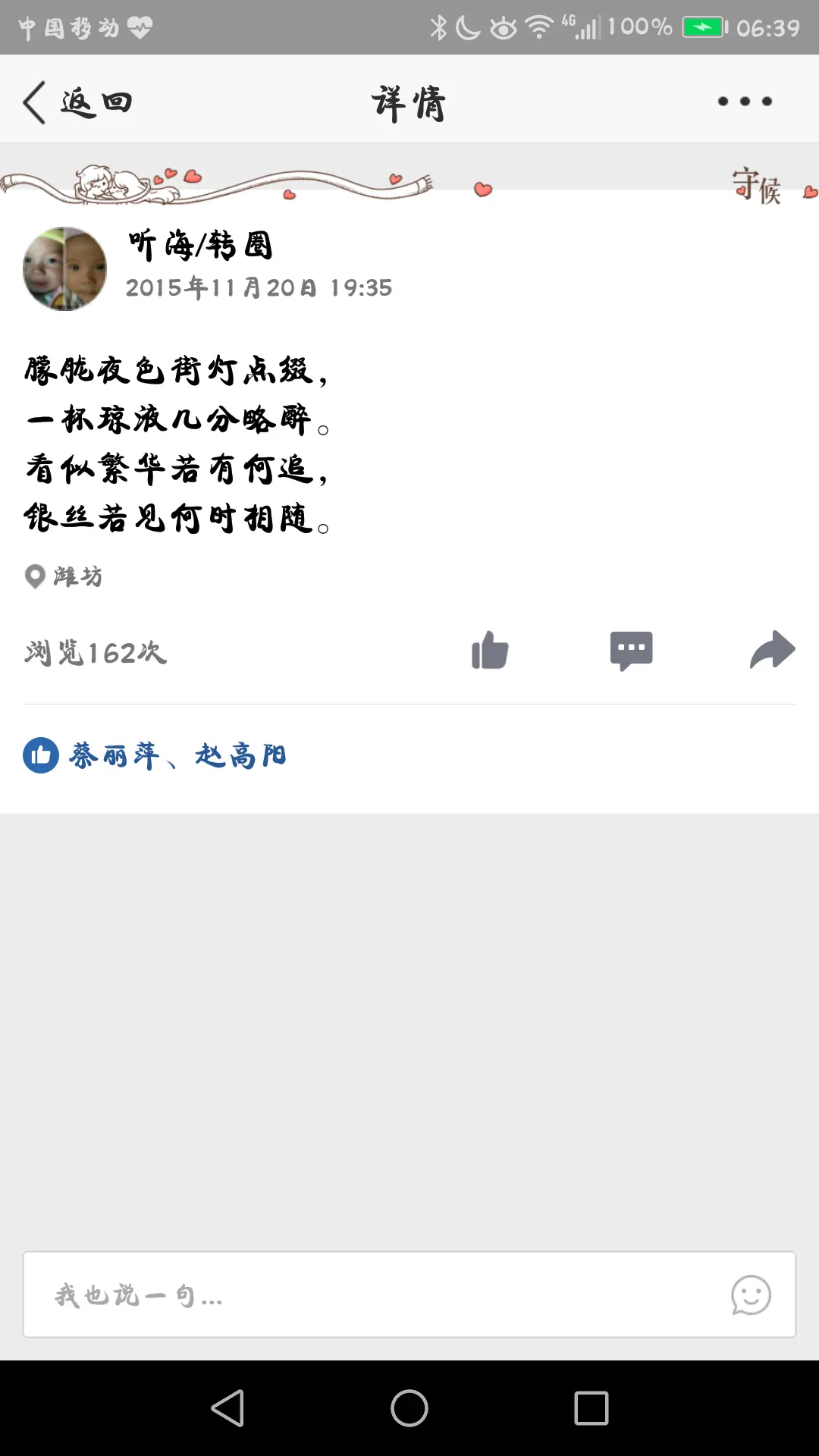
Task: Like this post with the thumbs-up icon
Action: (490, 651)
